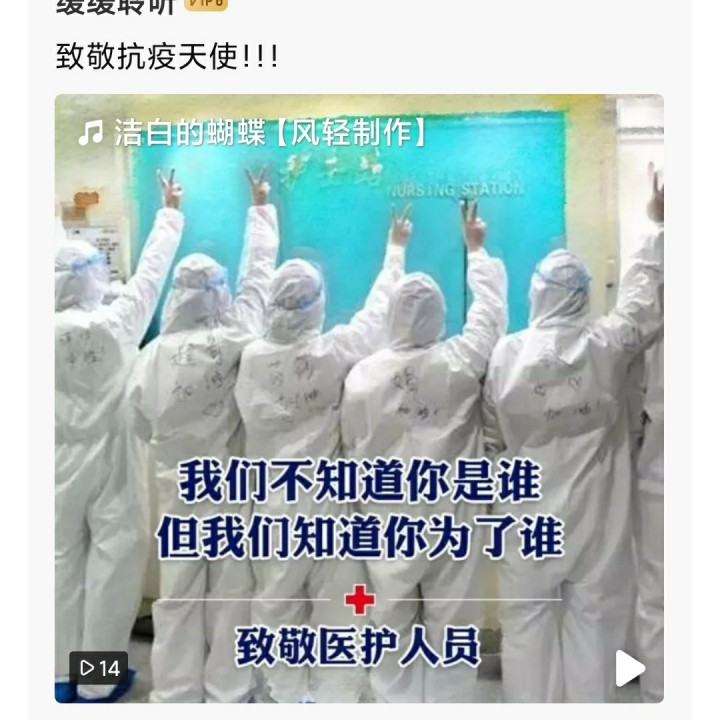Viewport: 720px width, 720px height.
Task: Open the profile of user 缓缓聆听
Action: (115, 6)
